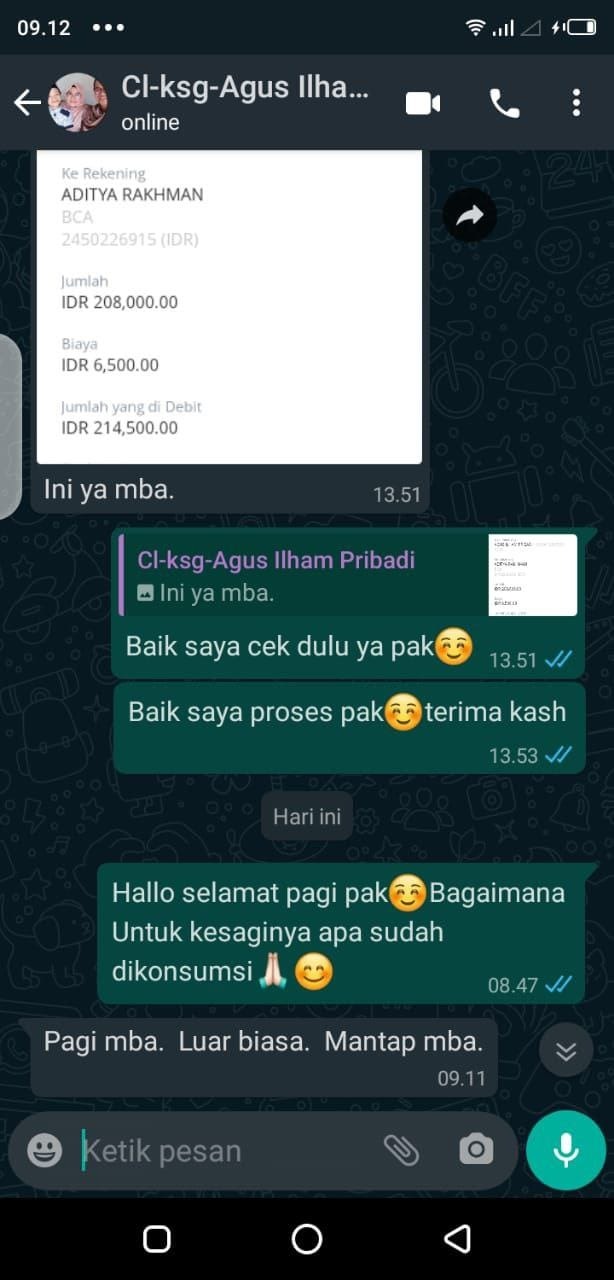Start a video call with Cl-ksg-Agus Ilham
The height and width of the screenshot is (1280, 614).
pos(422,103)
